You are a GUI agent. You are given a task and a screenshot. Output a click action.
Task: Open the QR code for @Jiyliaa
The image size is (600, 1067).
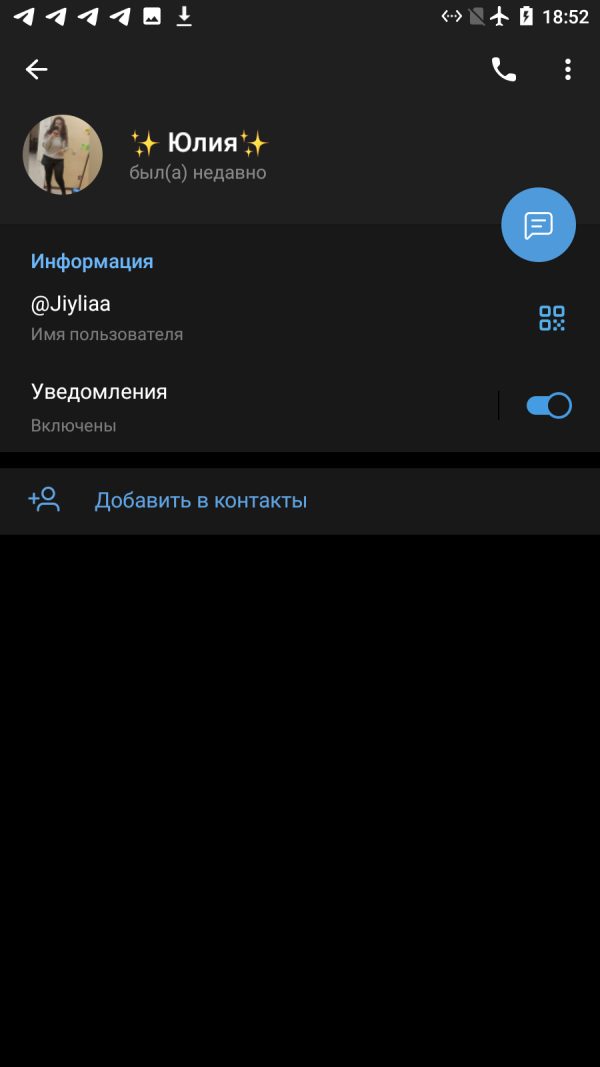[552, 318]
